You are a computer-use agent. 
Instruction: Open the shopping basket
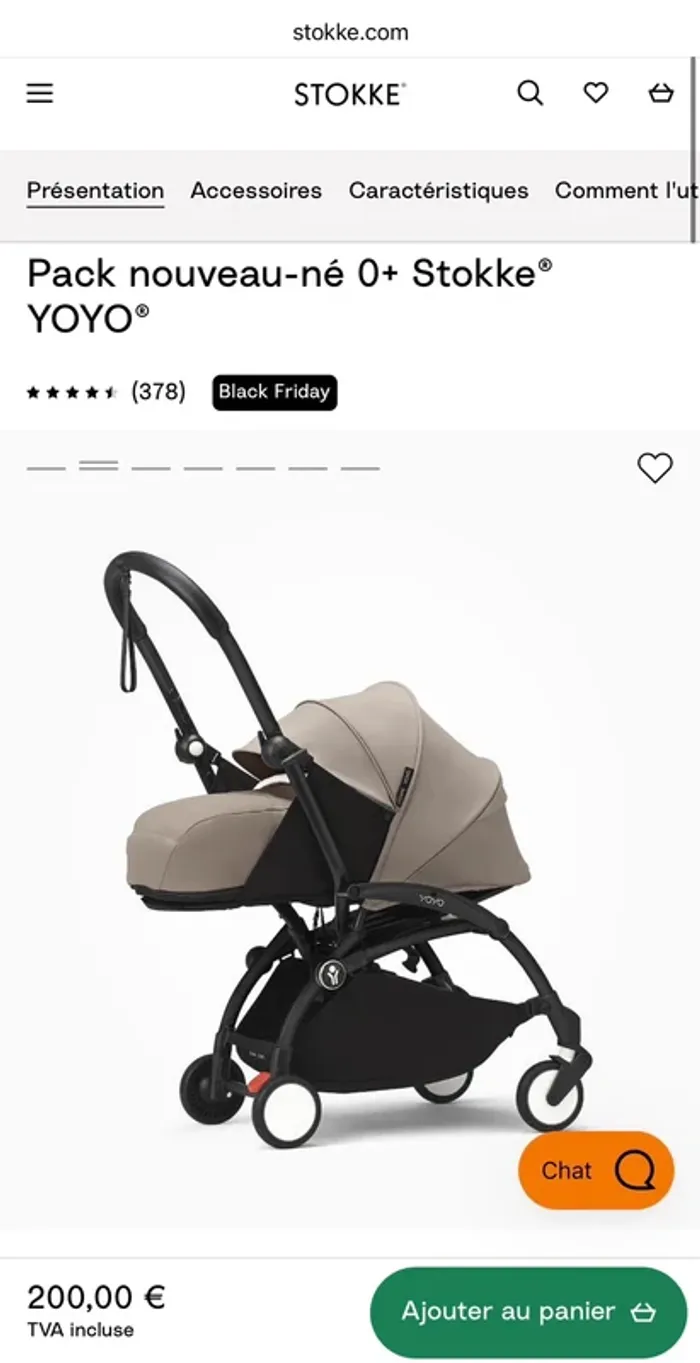click(x=661, y=94)
